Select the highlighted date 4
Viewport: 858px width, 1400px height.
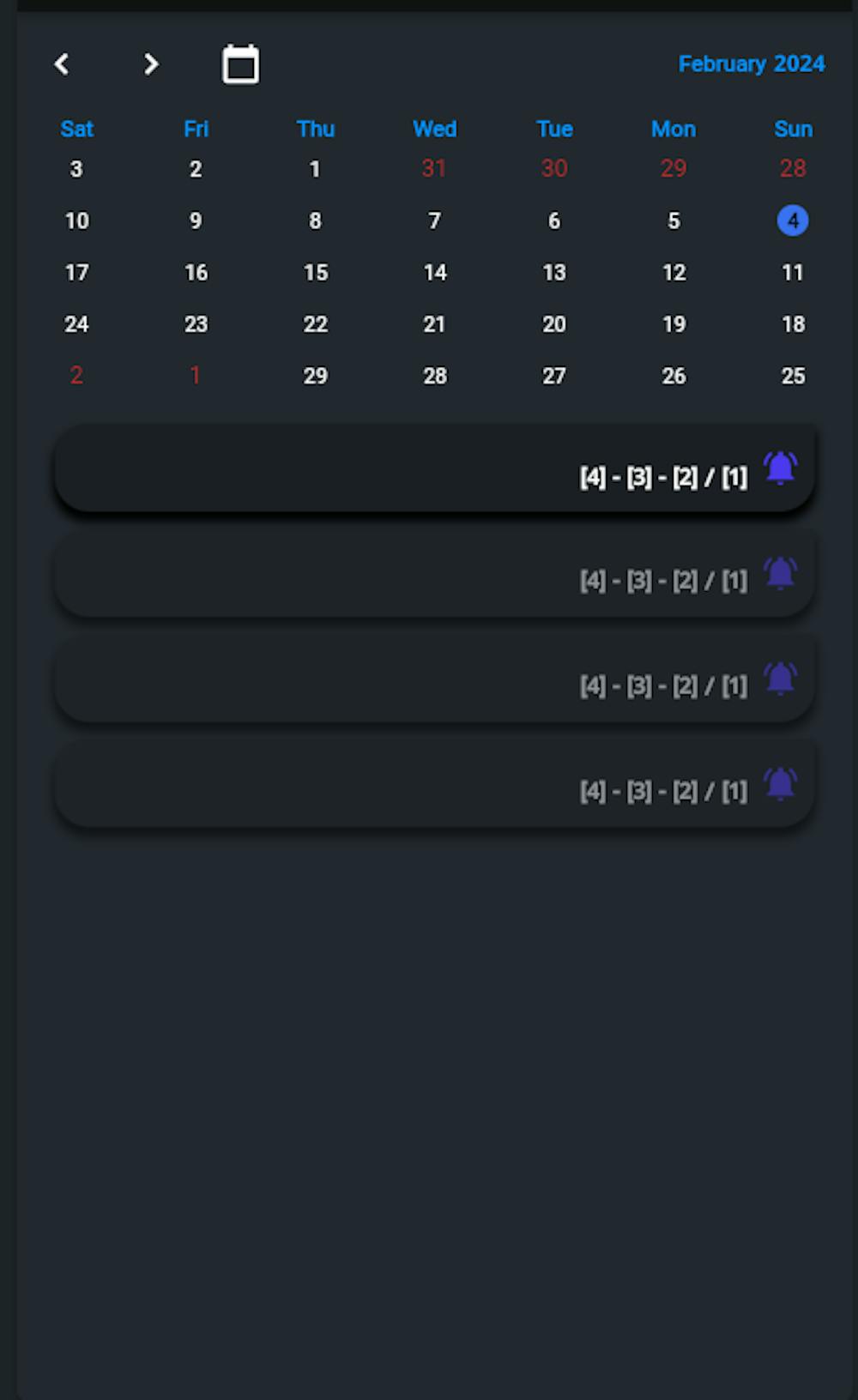792,221
